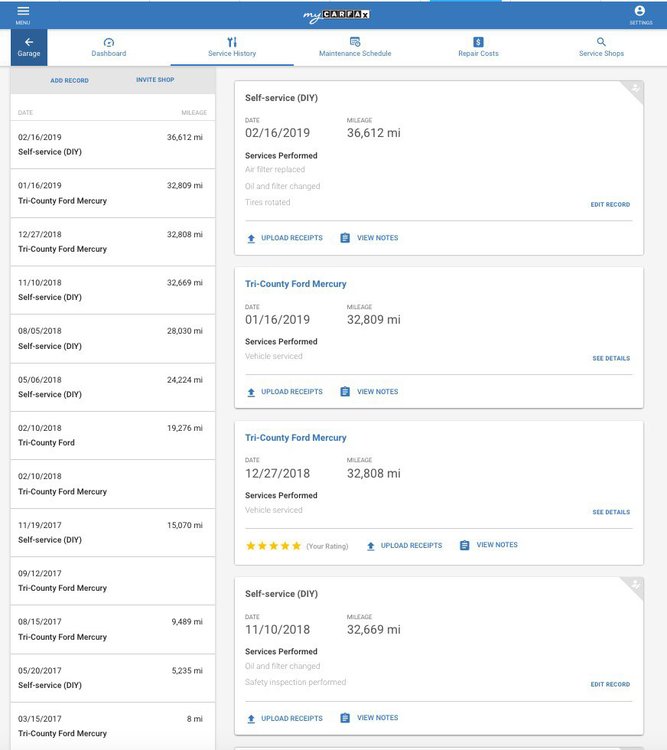Switch to the Dashboard tab
This screenshot has height=750, width=667.
pos(108,47)
